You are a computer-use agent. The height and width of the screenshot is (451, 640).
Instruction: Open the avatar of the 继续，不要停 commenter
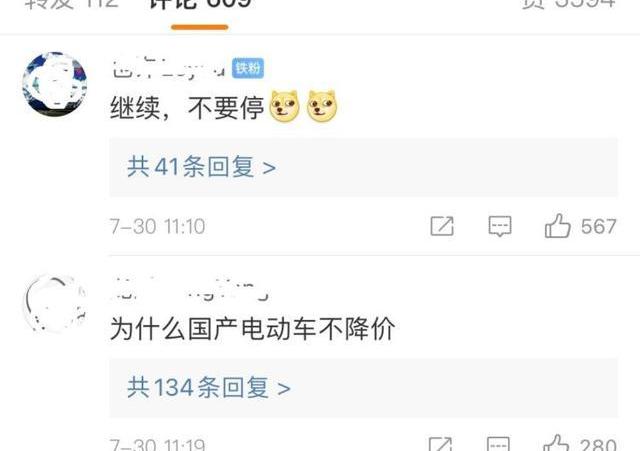[x=54, y=85]
